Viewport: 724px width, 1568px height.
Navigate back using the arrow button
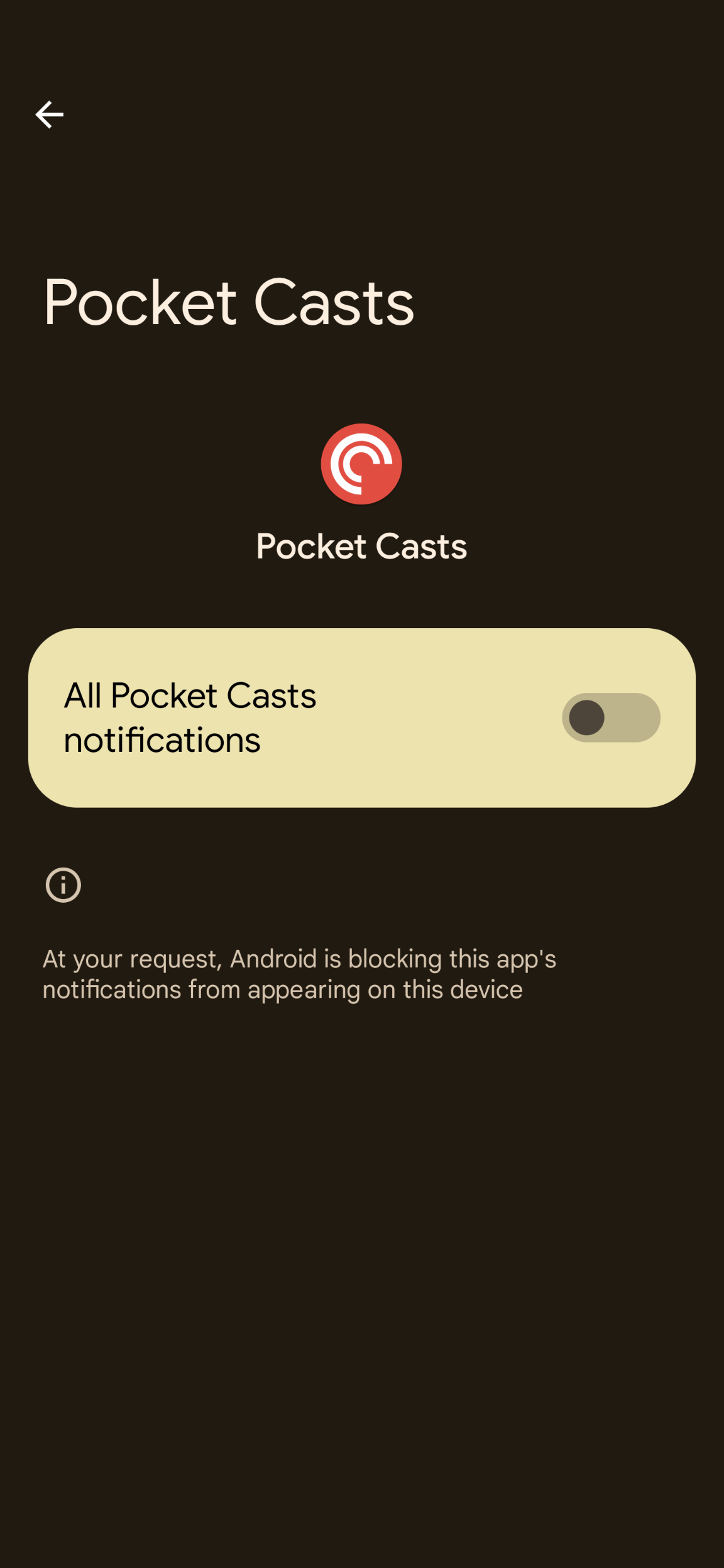click(x=49, y=114)
